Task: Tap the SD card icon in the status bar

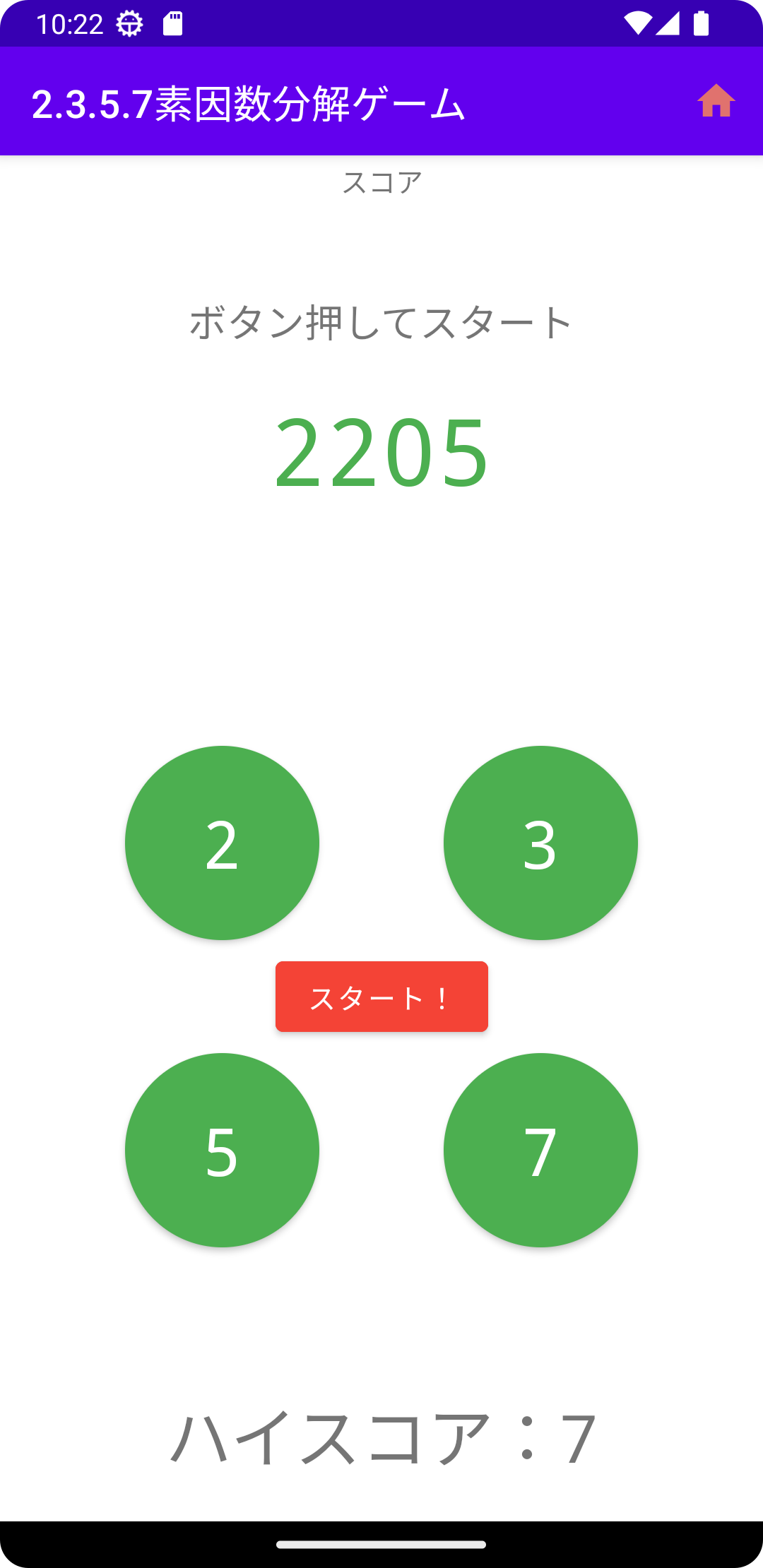Action: tap(172, 23)
